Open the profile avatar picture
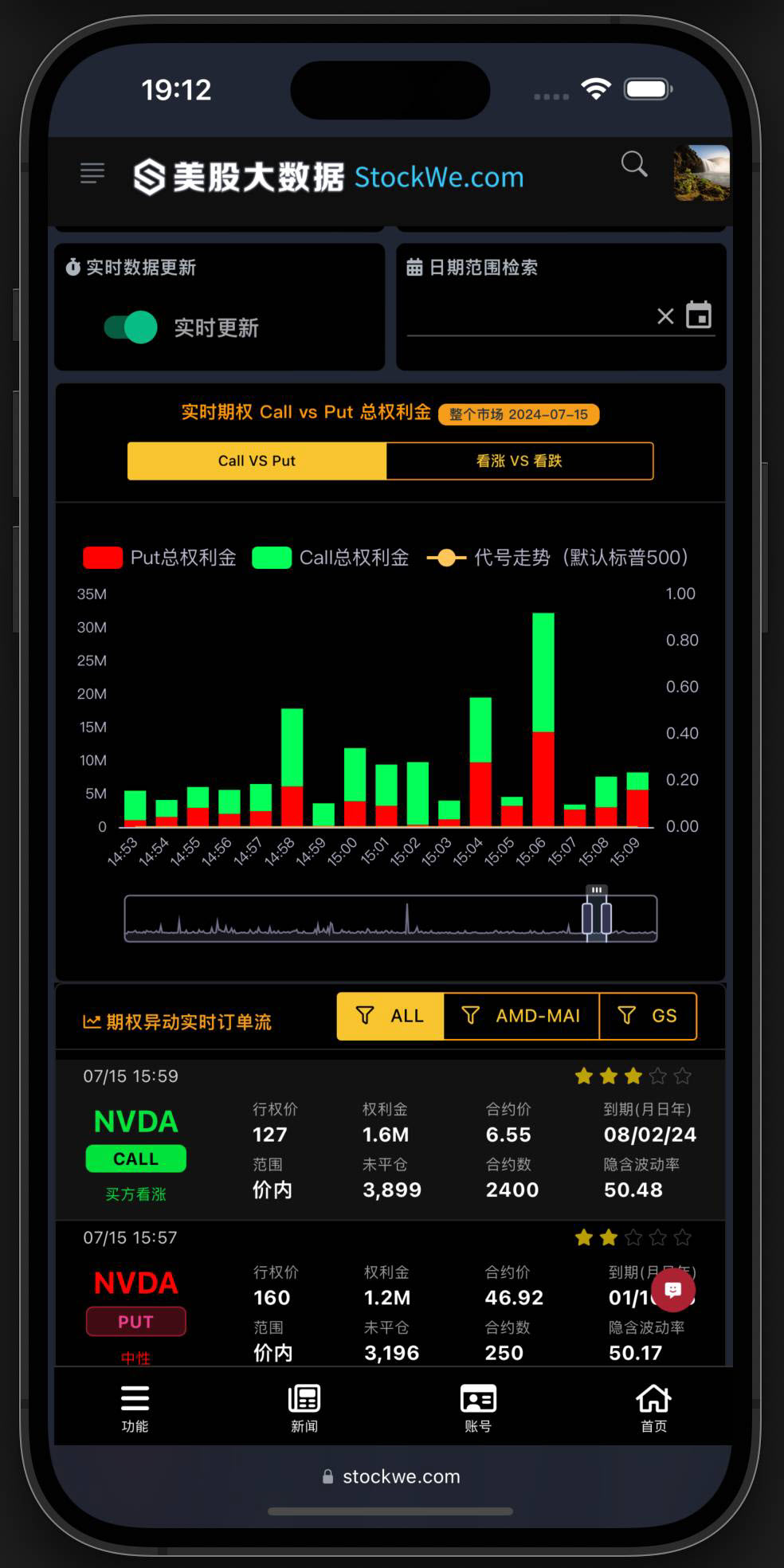Viewport: 784px width, 1568px height. point(701,173)
